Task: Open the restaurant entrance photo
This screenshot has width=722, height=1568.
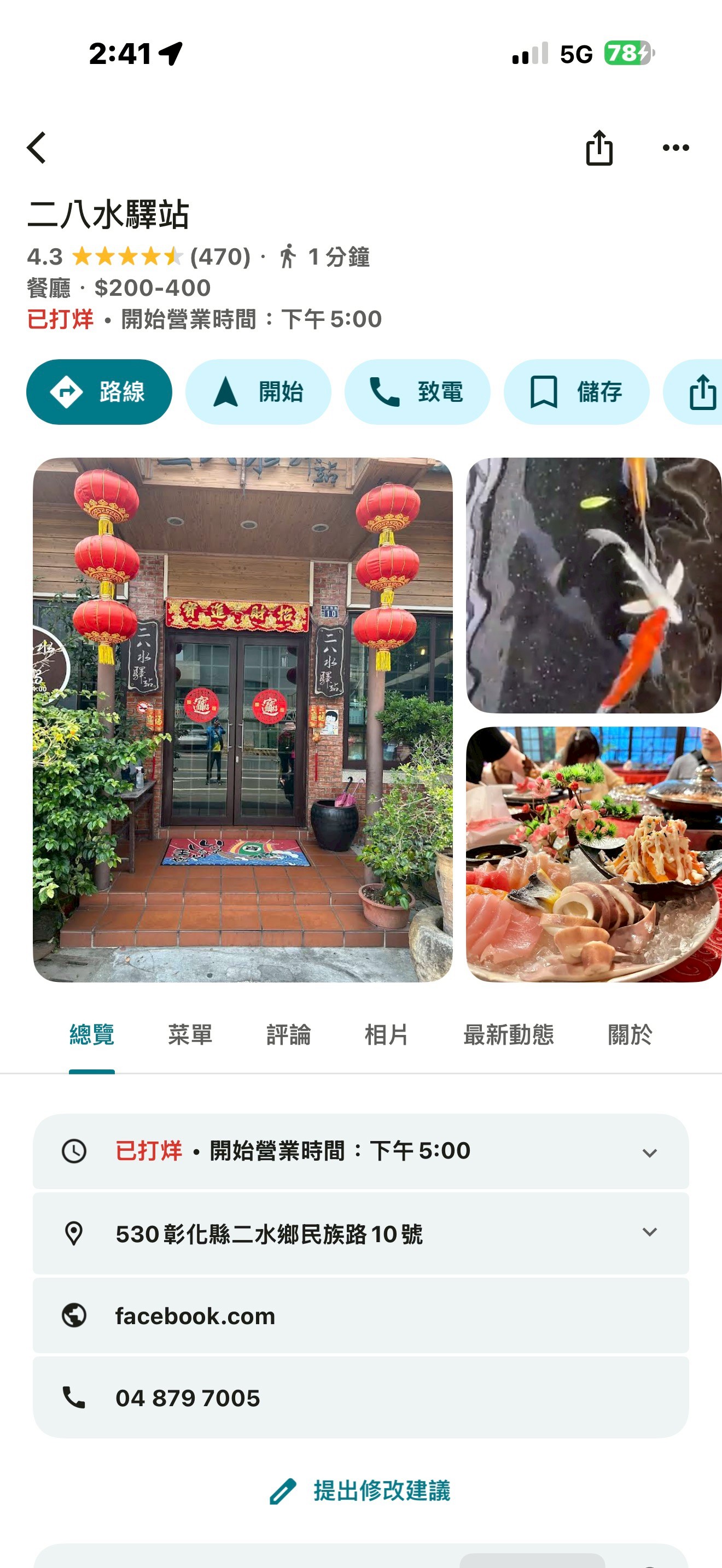Action: click(242, 719)
